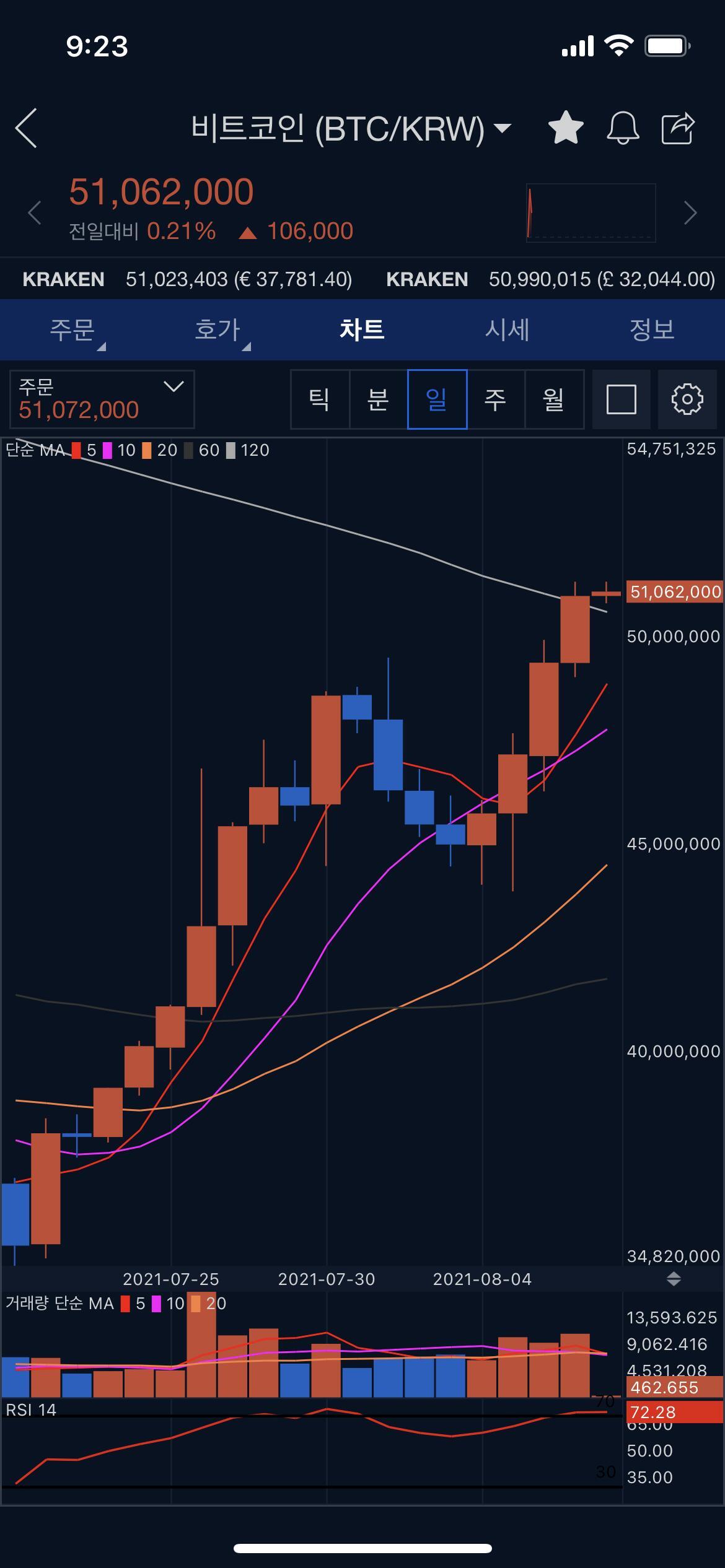This screenshot has width=725, height=1568.
Task: Switch to the 주문 tab
Action: click(72, 329)
